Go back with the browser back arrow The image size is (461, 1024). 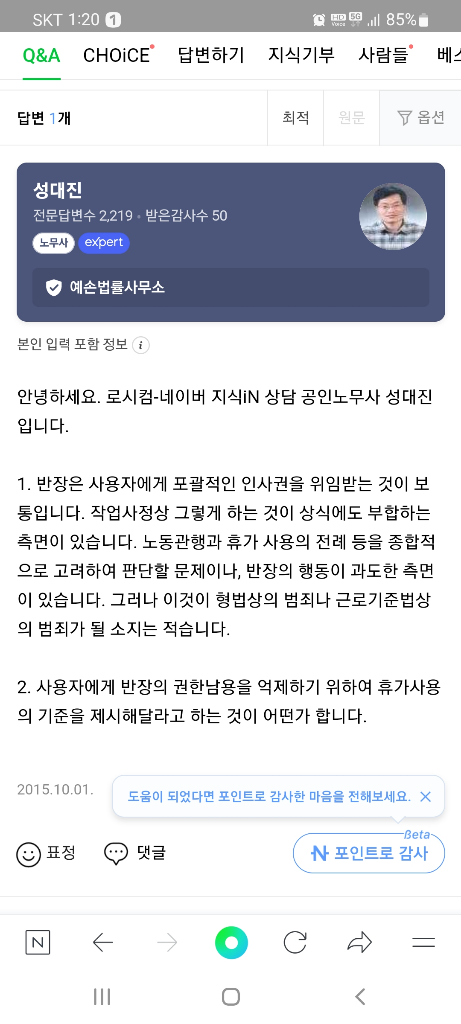[103, 942]
